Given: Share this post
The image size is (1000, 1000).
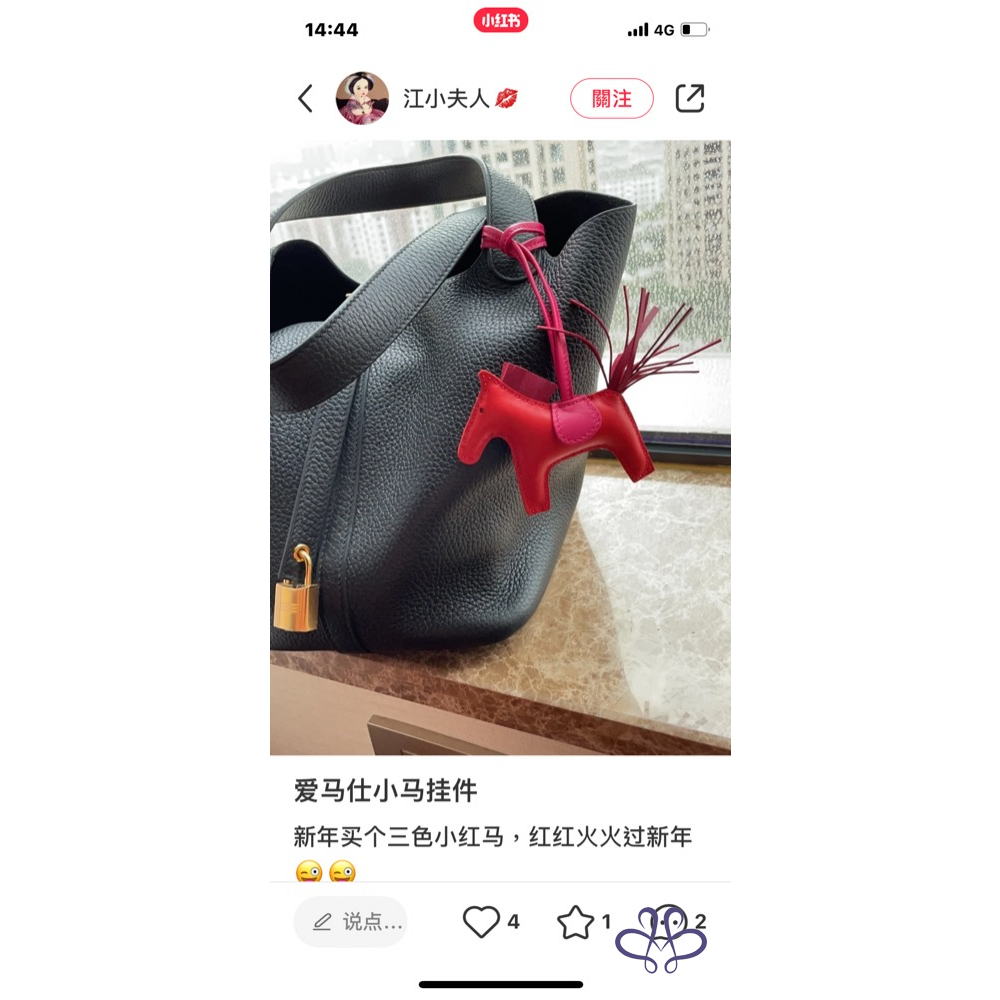Looking at the screenshot, I should point(690,98).
